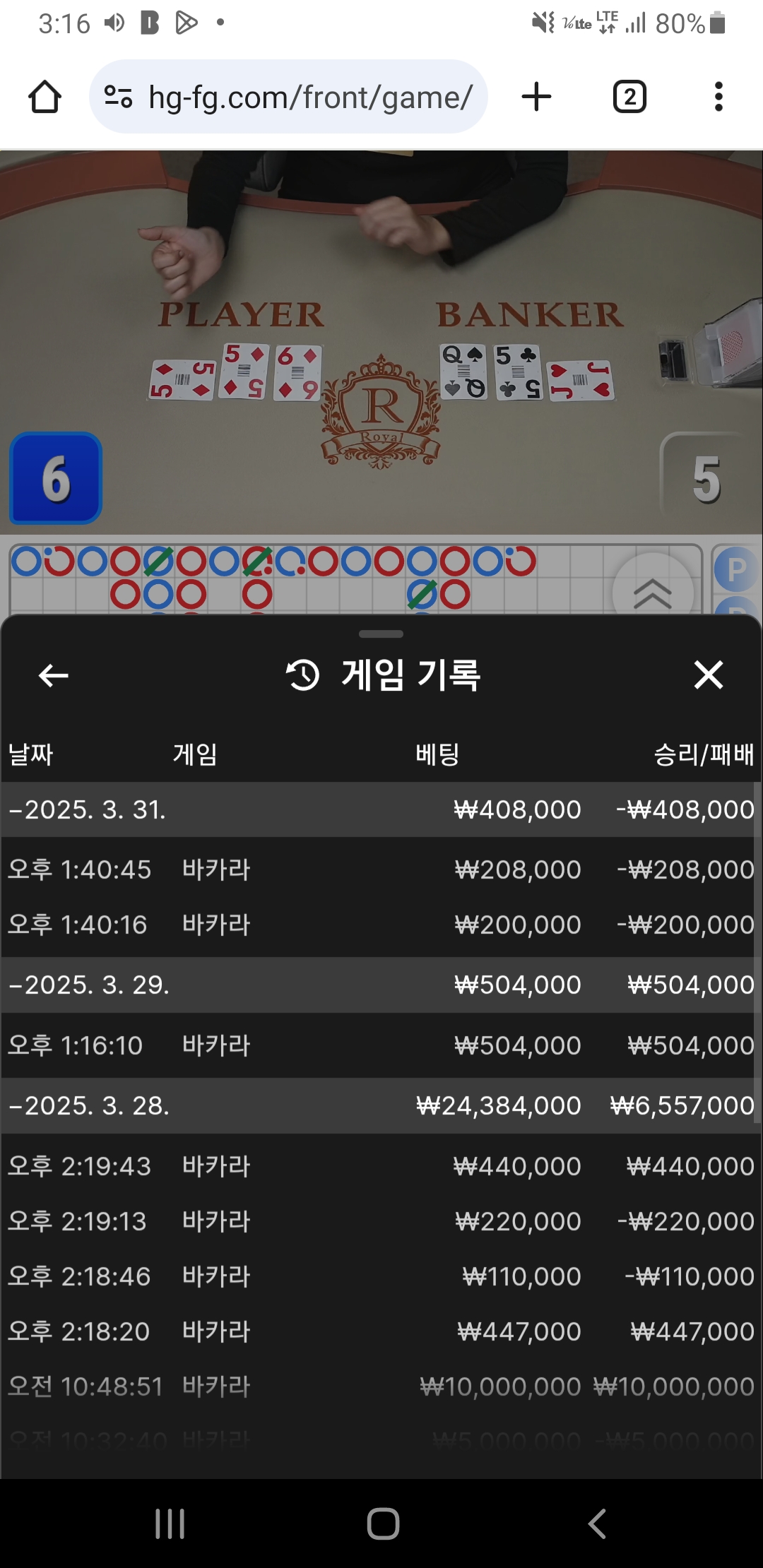Go back from the game history panel
The width and height of the screenshot is (763, 1568).
(54, 675)
